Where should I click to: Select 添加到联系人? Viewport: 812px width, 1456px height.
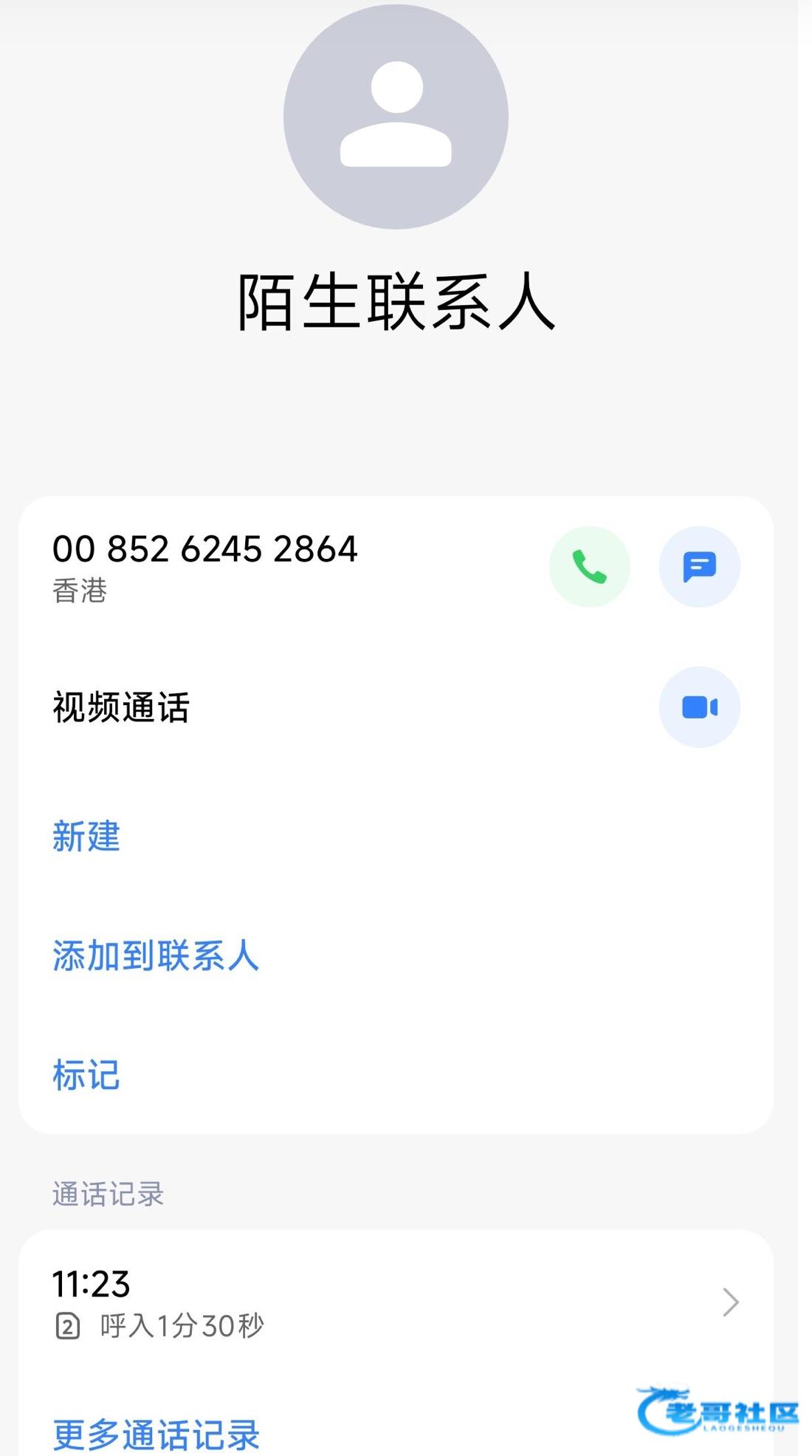point(156,955)
